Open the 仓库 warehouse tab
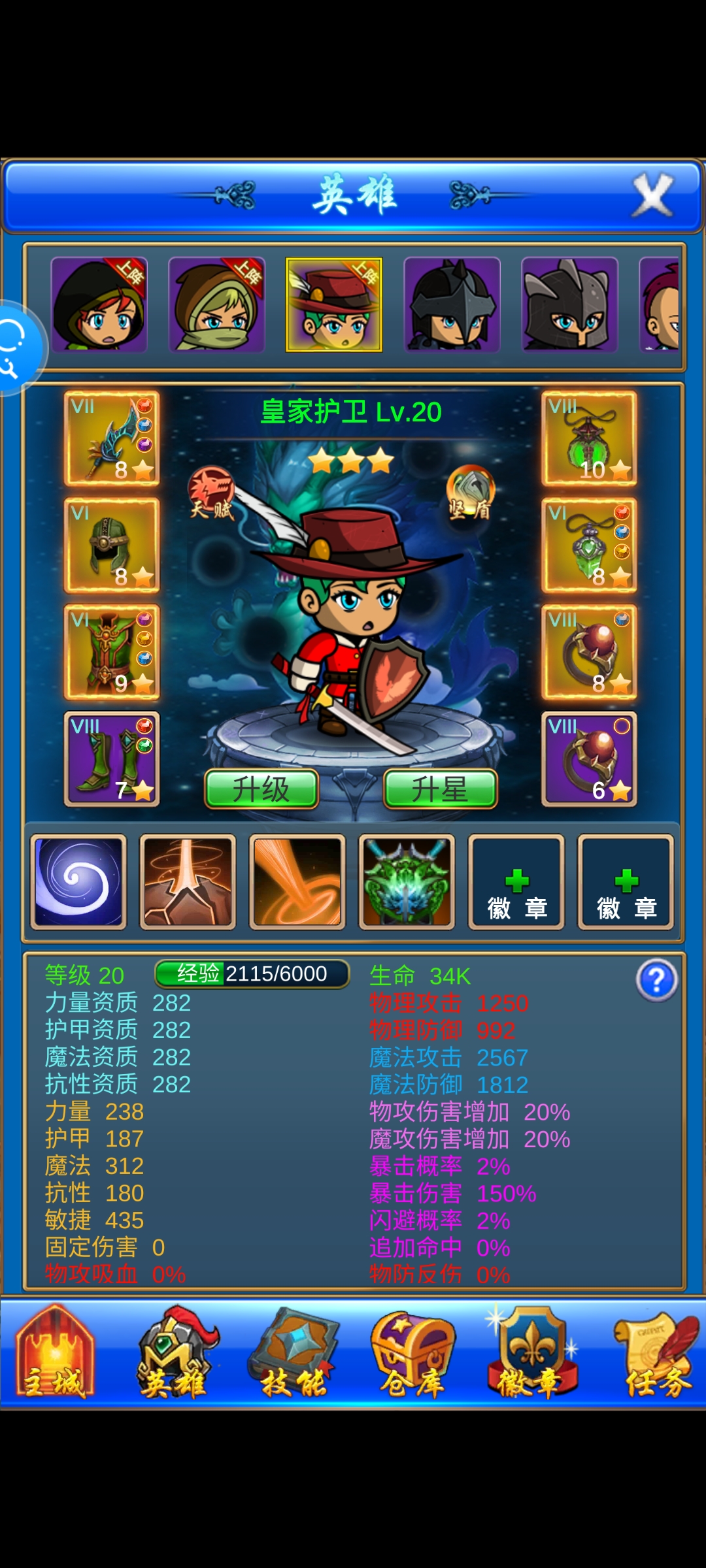This screenshot has height=1568, width=706. pyautogui.click(x=412, y=1352)
